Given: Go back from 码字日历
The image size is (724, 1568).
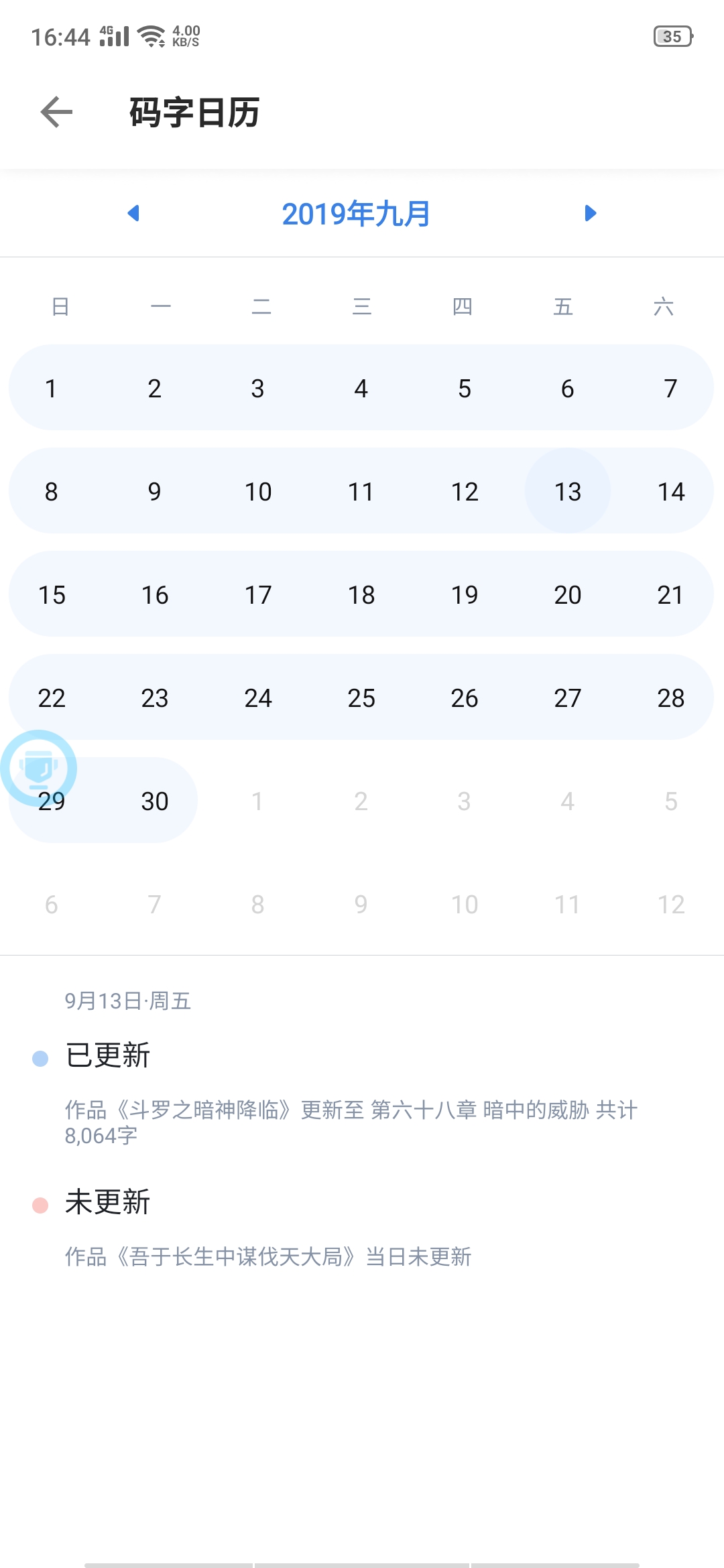Looking at the screenshot, I should [56, 112].
